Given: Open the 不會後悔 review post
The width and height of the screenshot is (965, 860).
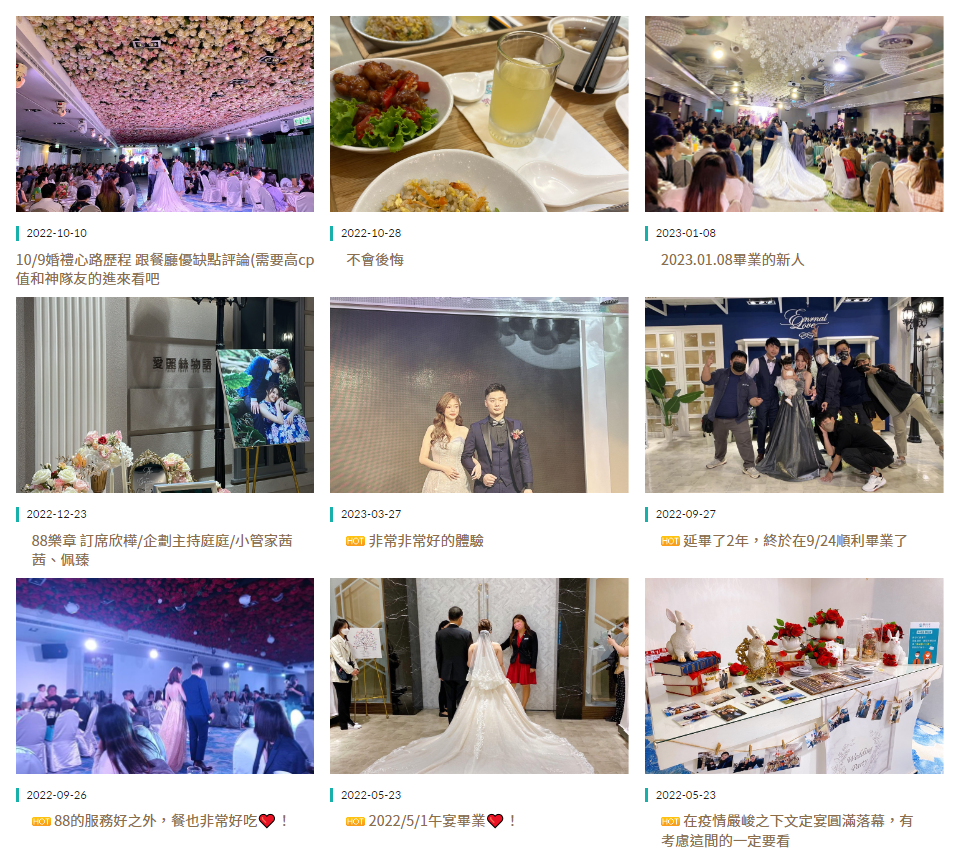Looking at the screenshot, I should click(375, 260).
